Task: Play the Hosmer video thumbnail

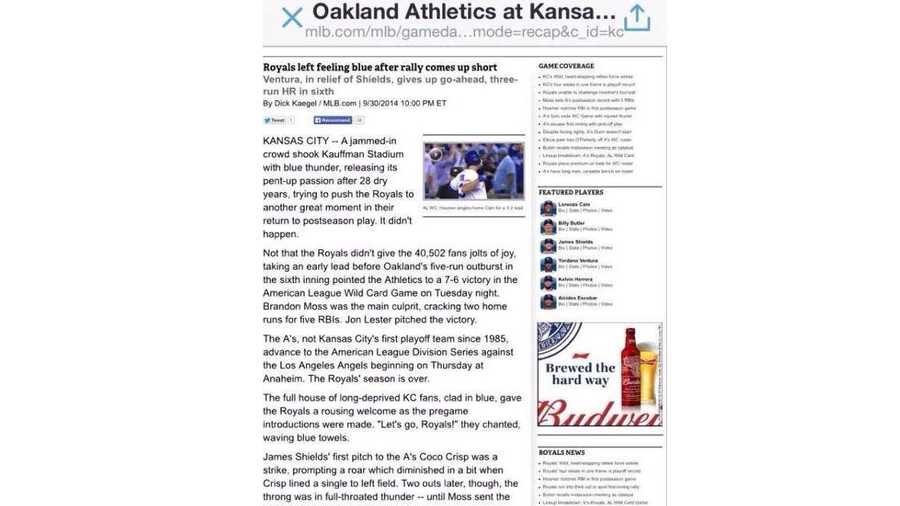Action: coord(473,171)
